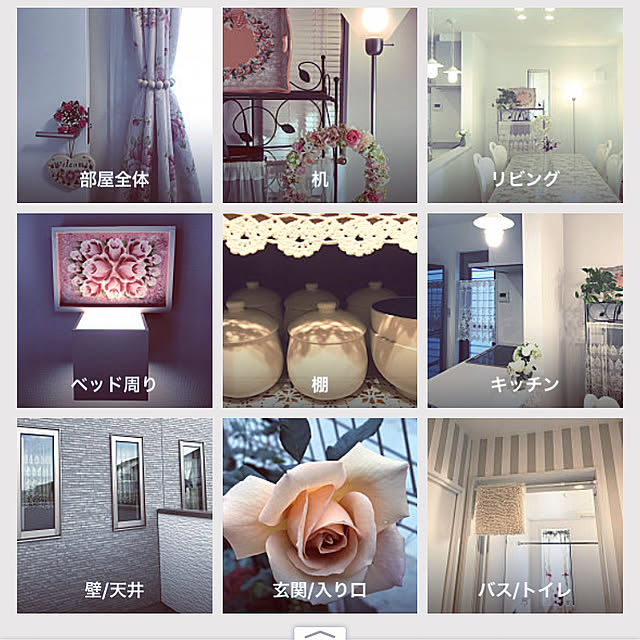
Task: Tap the up chevron to collapse the grid
Action: pyautogui.click(x=319, y=633)
